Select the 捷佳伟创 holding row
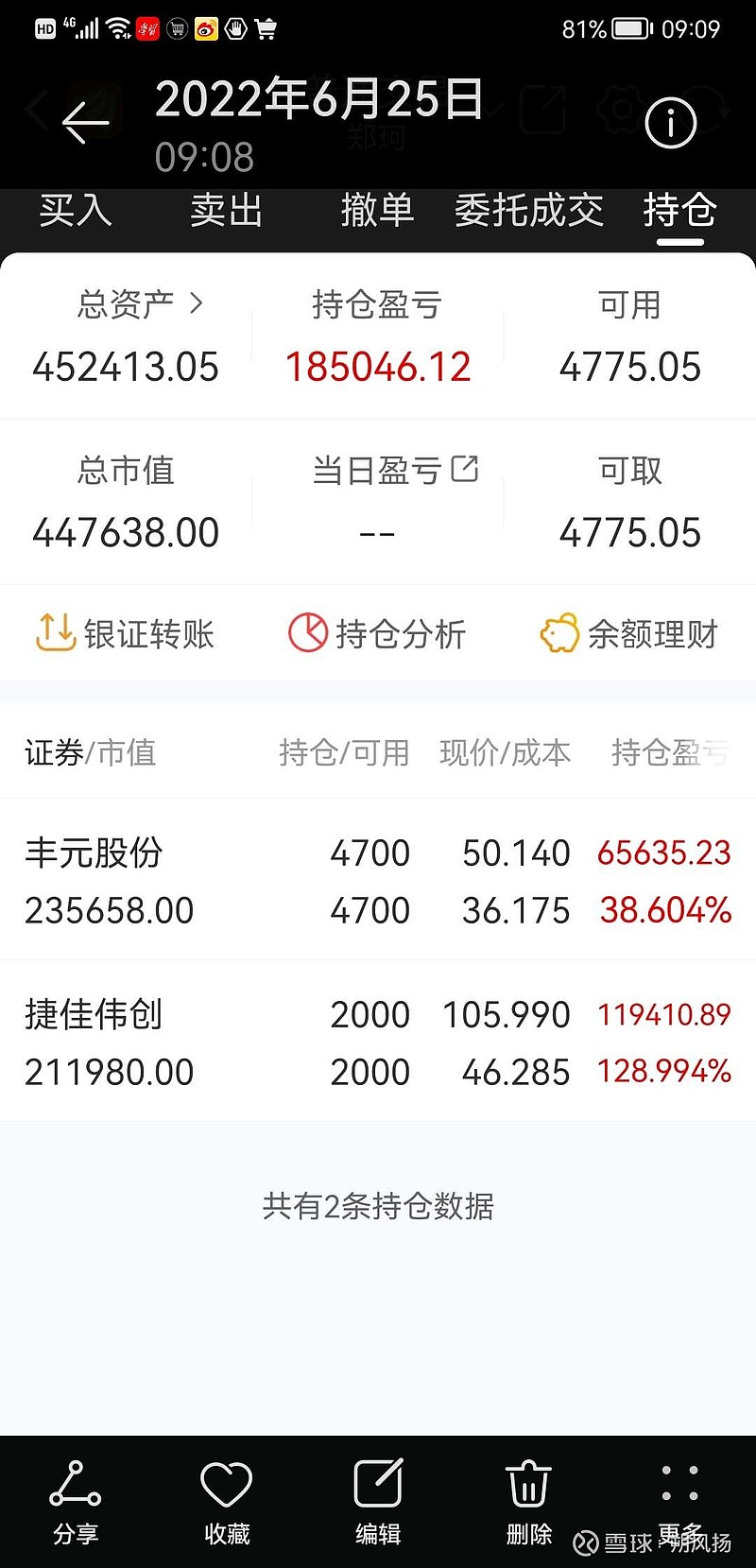756x1568 pixels. coord(378,1041)
